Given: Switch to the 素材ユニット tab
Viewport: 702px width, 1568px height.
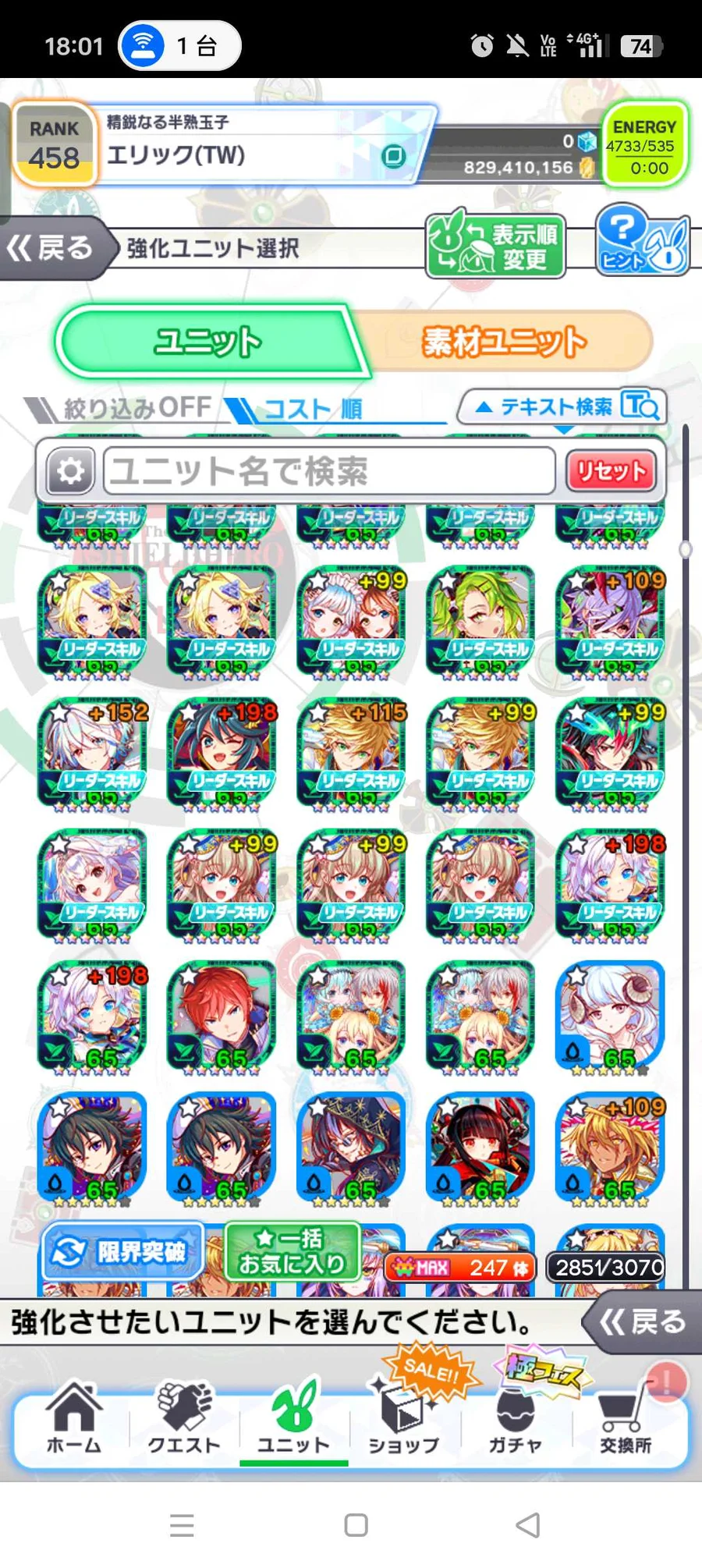Looking at the screenshot, I should [x=505, y=342].
